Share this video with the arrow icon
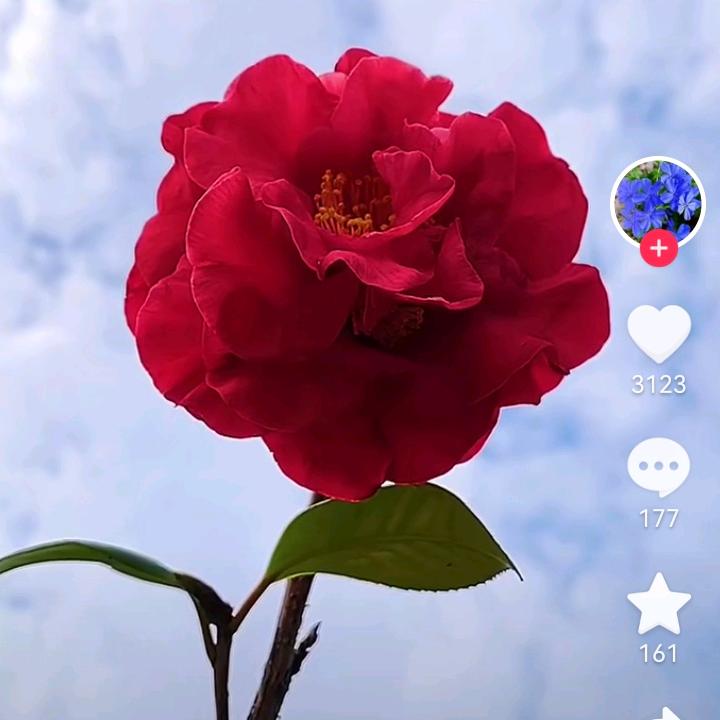 click(x=668, y=714)
